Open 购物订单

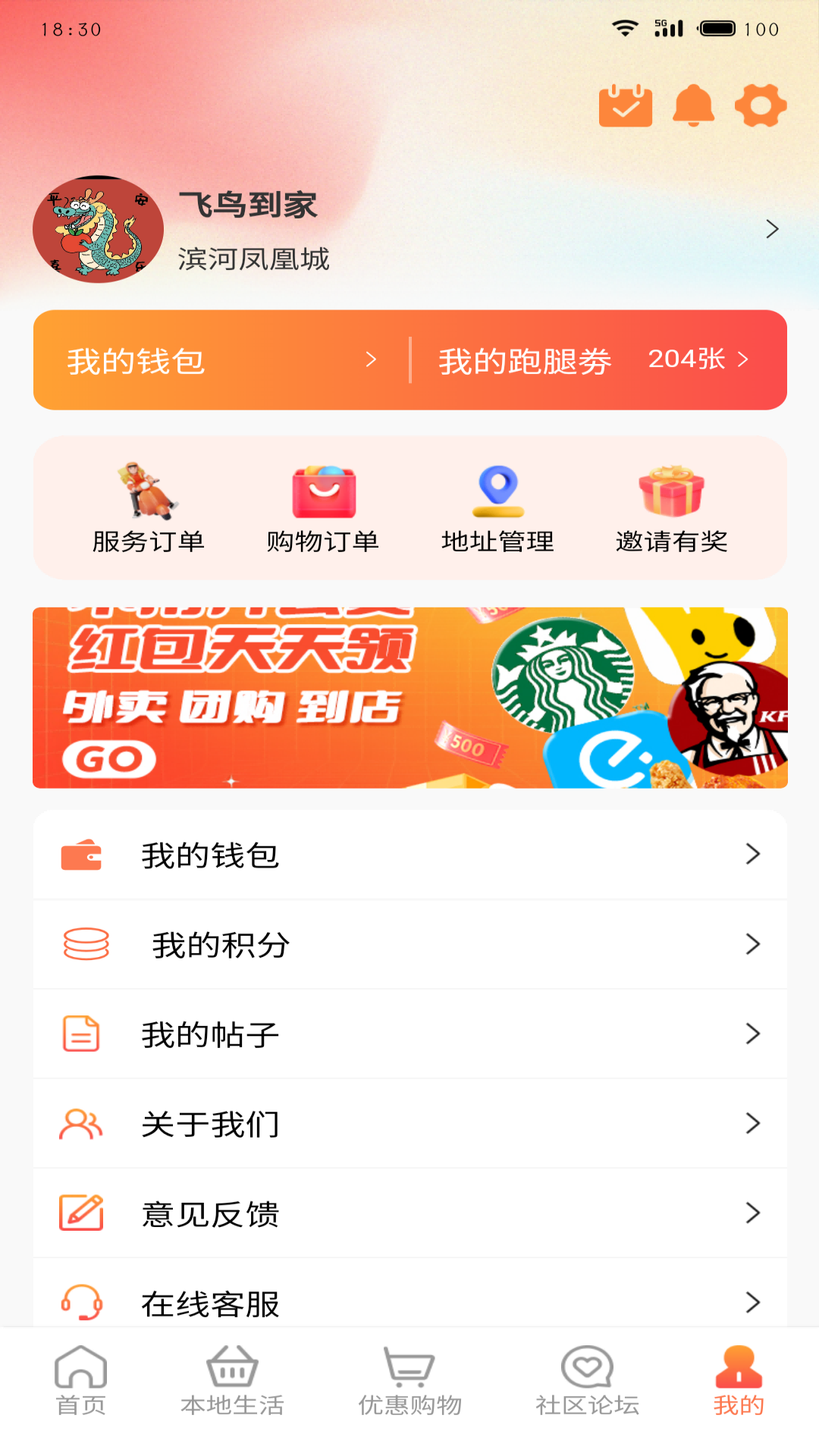(x=323, y=508)
